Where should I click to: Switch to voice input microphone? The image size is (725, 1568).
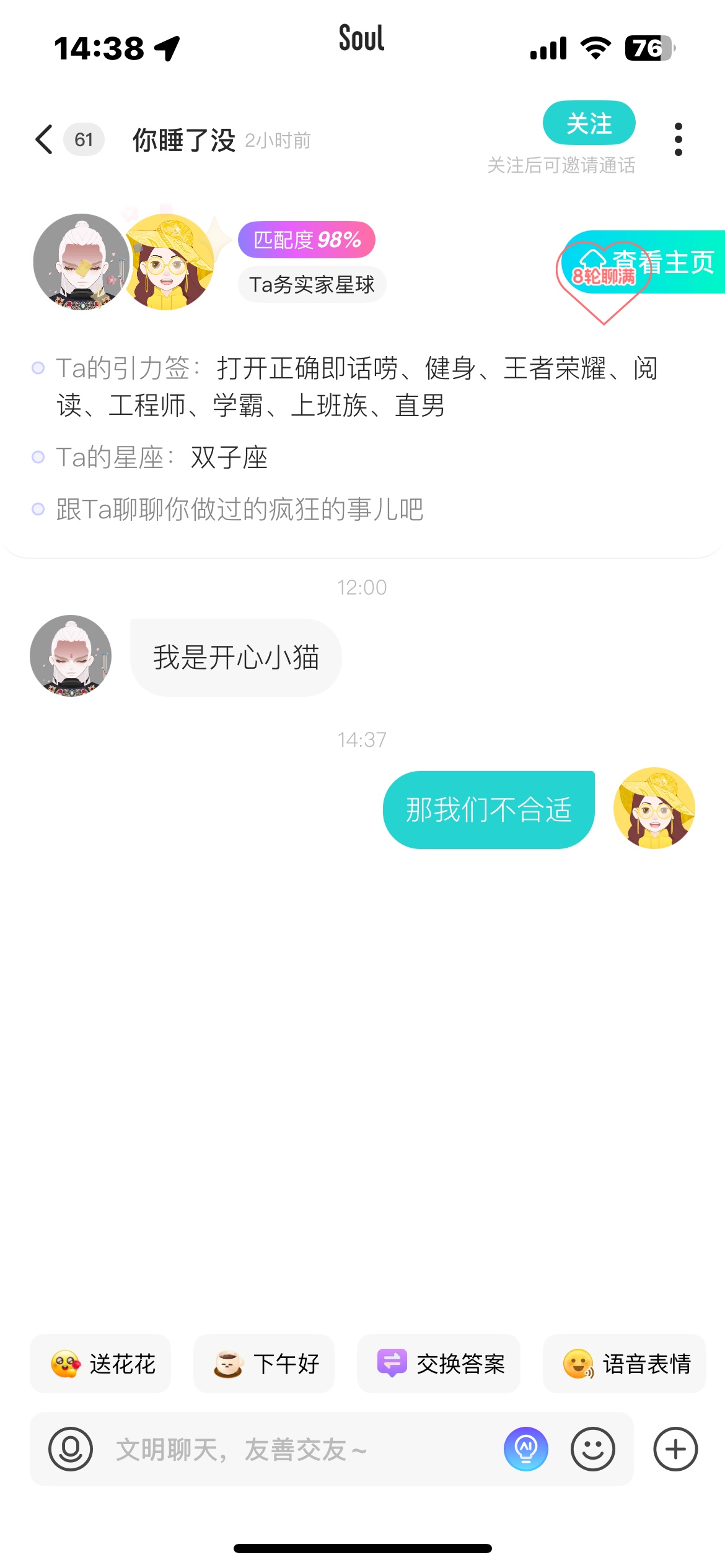[x=71, y=1449]
